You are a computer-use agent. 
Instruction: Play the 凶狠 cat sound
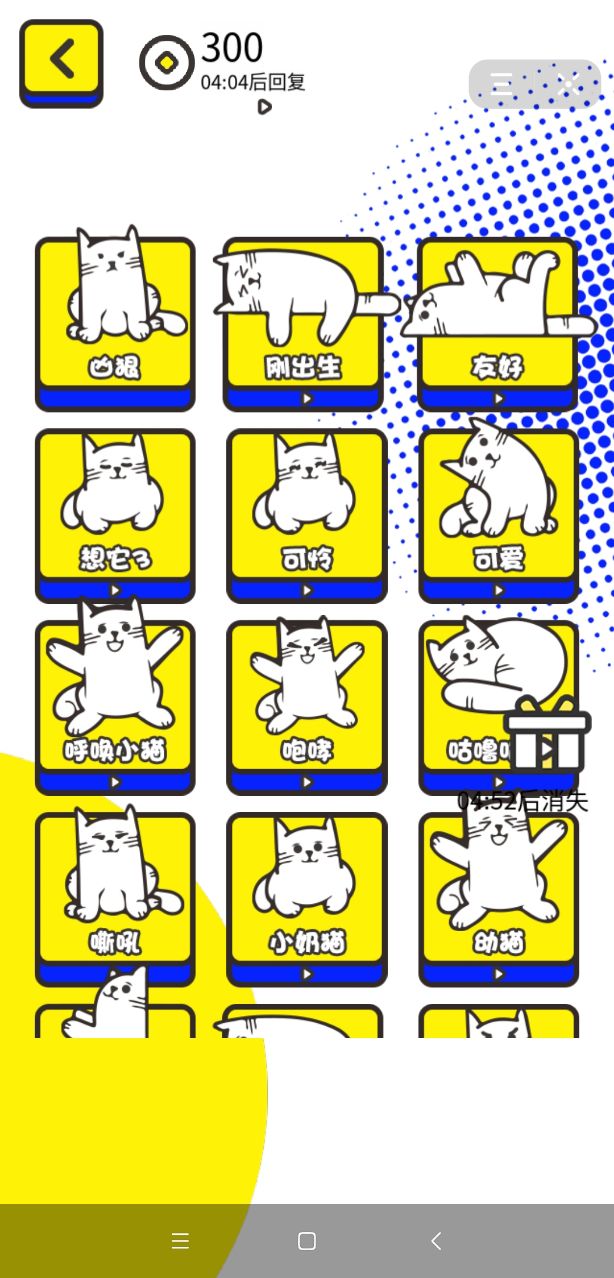pyautogui.click(x=115, y=322)
